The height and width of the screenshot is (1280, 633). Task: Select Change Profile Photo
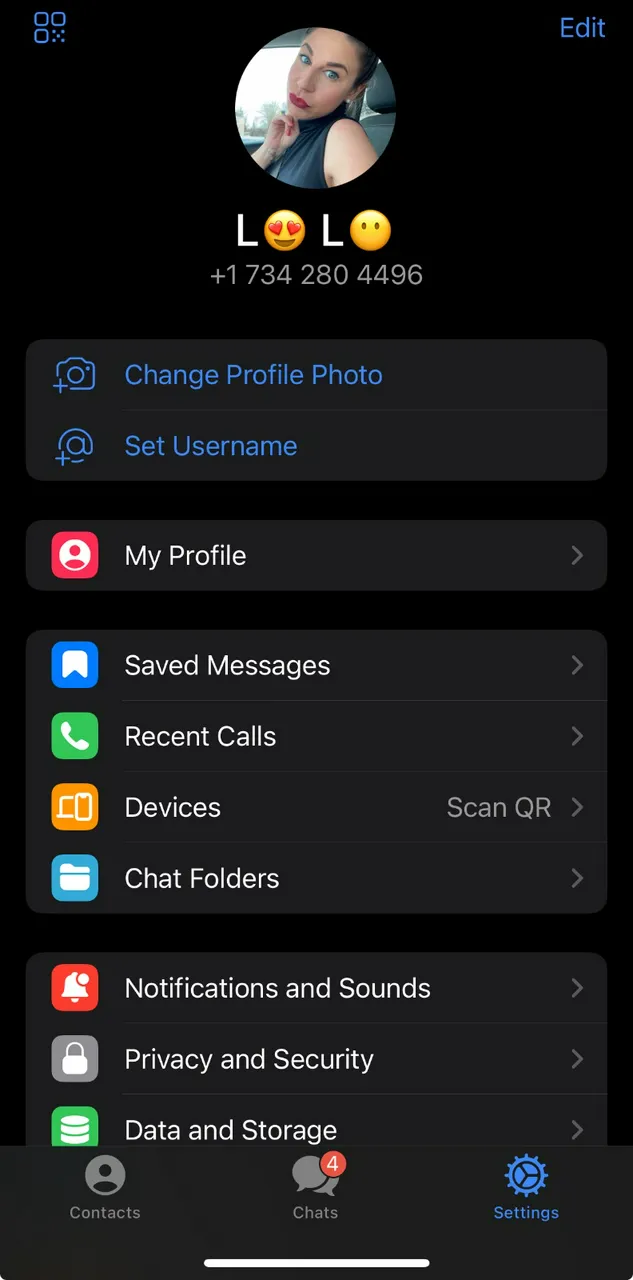click(x=253, y=375)
